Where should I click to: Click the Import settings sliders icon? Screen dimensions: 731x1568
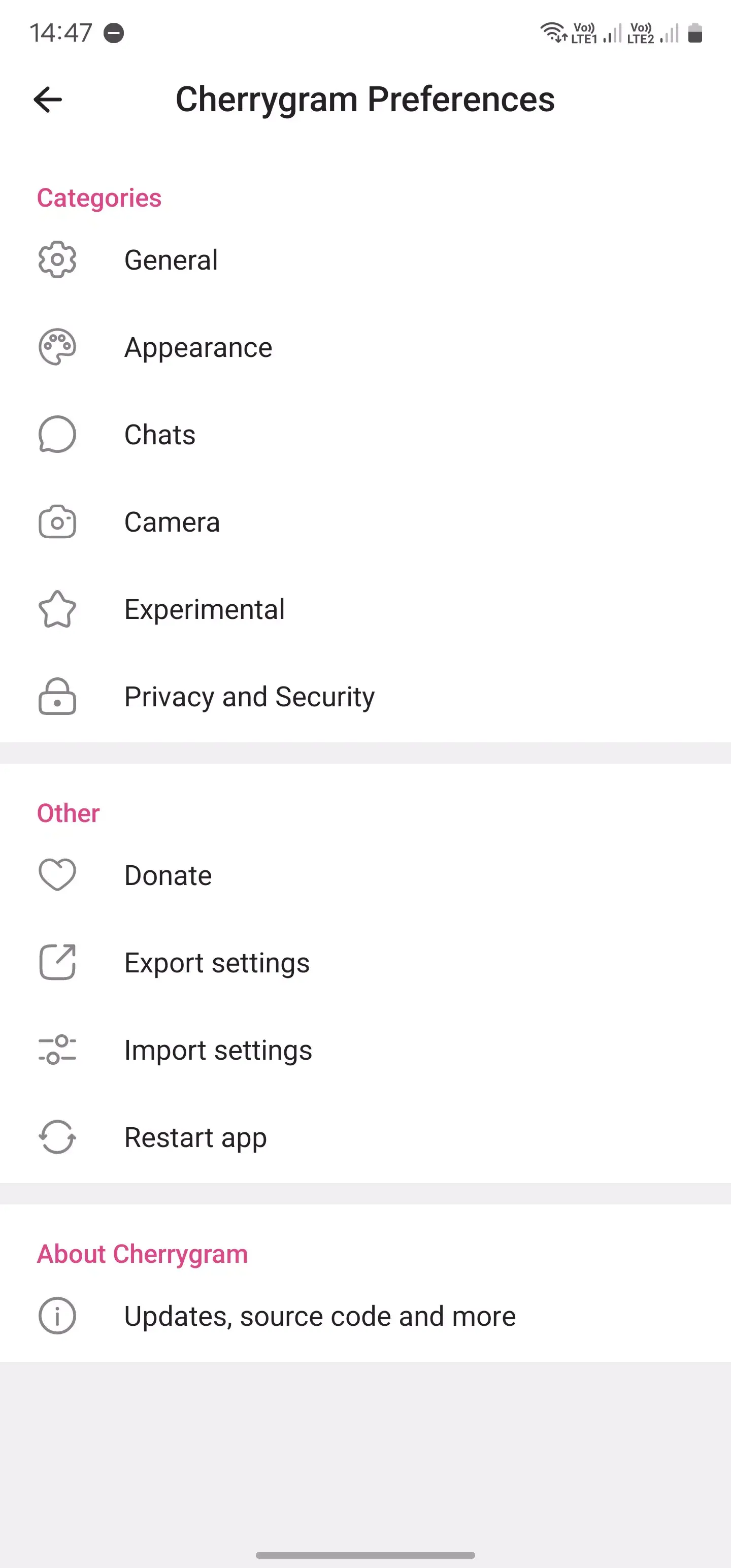pyautogui.click(x=57, y=1050)
